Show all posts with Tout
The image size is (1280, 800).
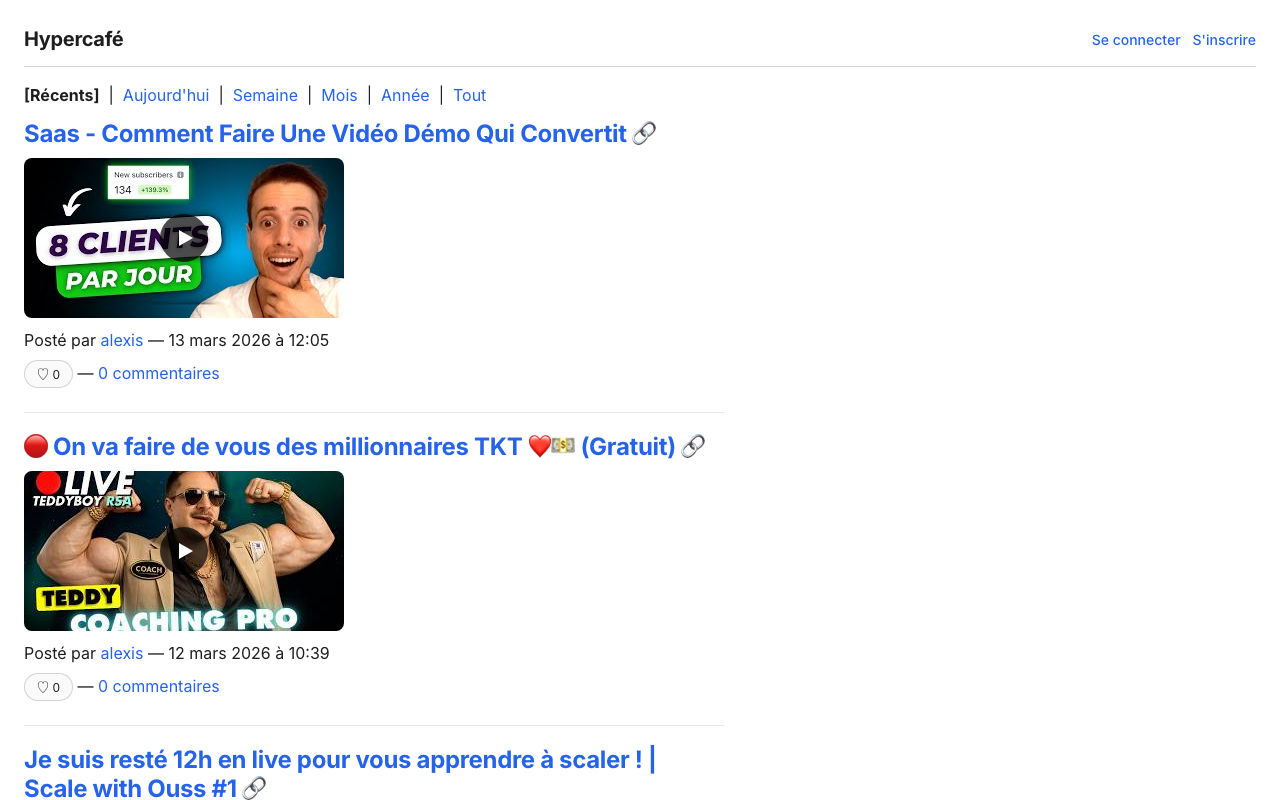click(469, 95)
